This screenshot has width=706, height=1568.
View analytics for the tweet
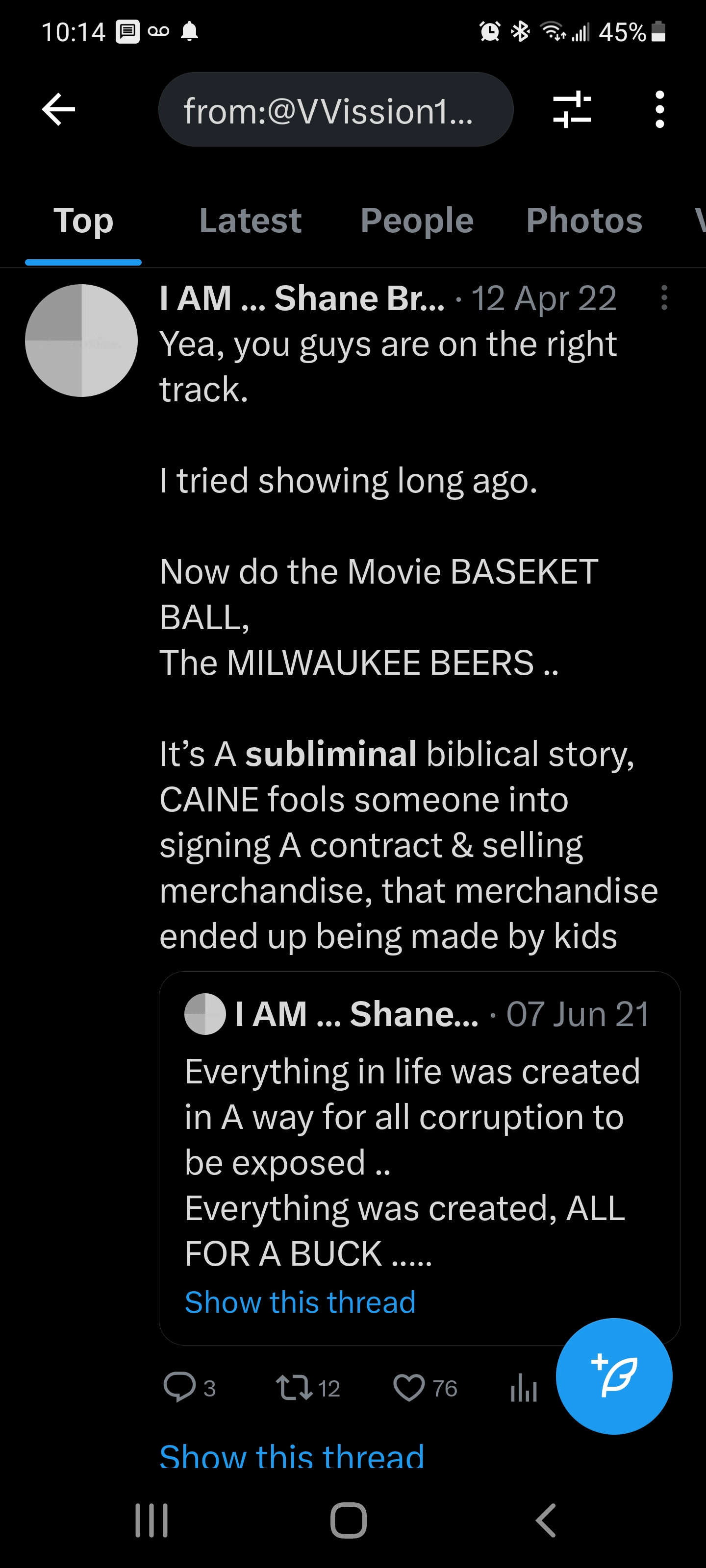523,1389
